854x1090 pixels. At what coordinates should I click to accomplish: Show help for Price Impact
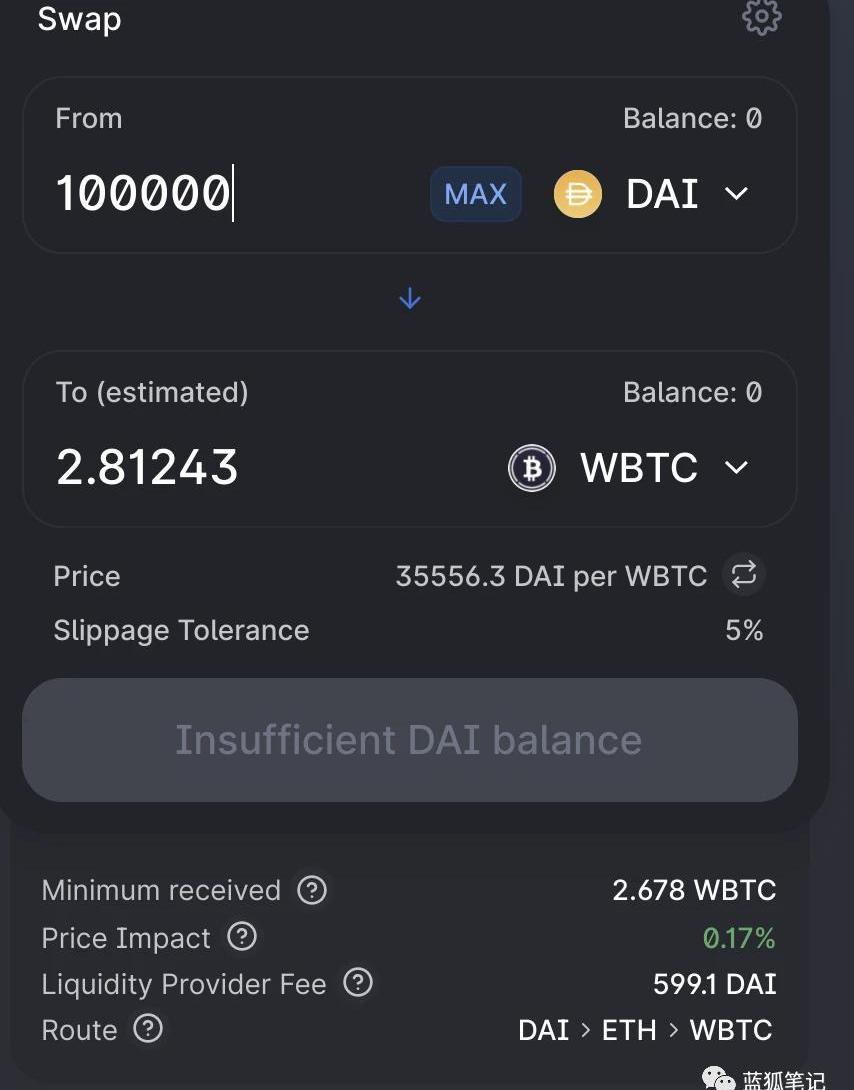[x=242, y=937]
